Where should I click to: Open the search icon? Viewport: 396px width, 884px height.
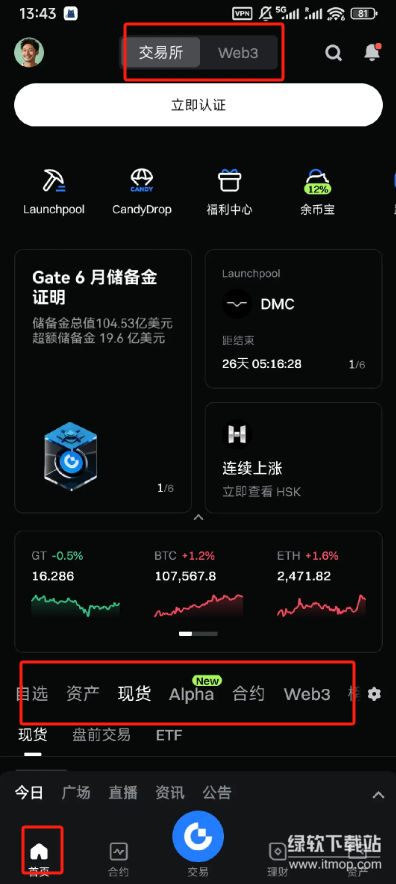click(x=333, y=53)
